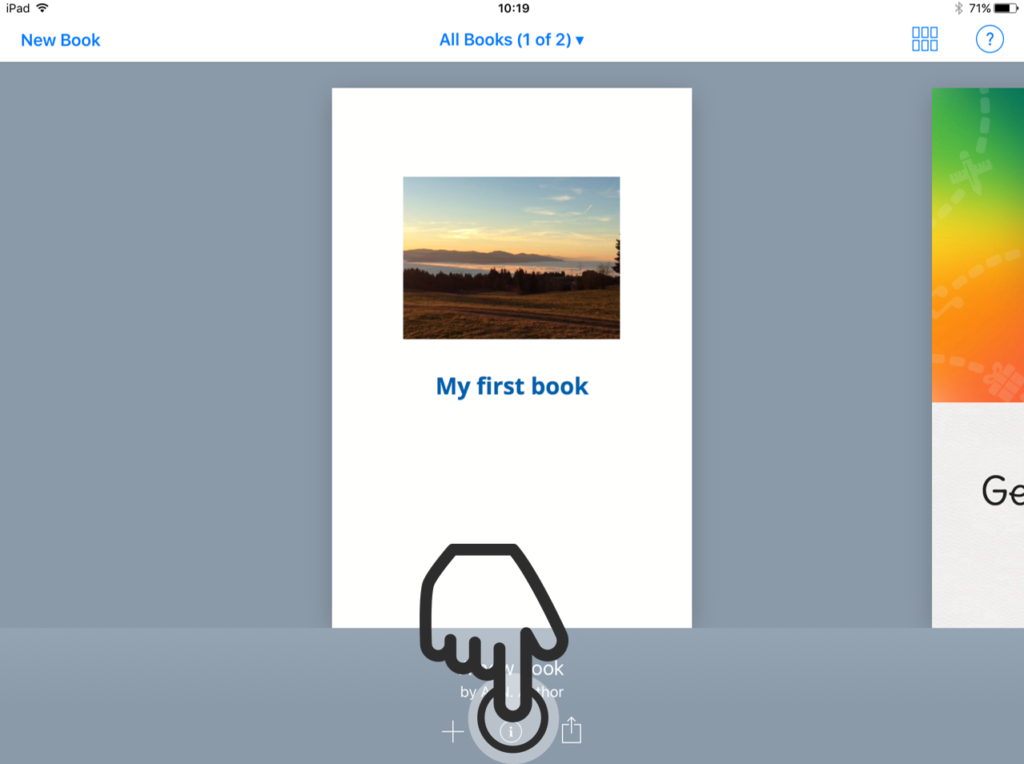Share the book via the share icon
Screen dimensions: 1024x764
(x=571, y=731)
